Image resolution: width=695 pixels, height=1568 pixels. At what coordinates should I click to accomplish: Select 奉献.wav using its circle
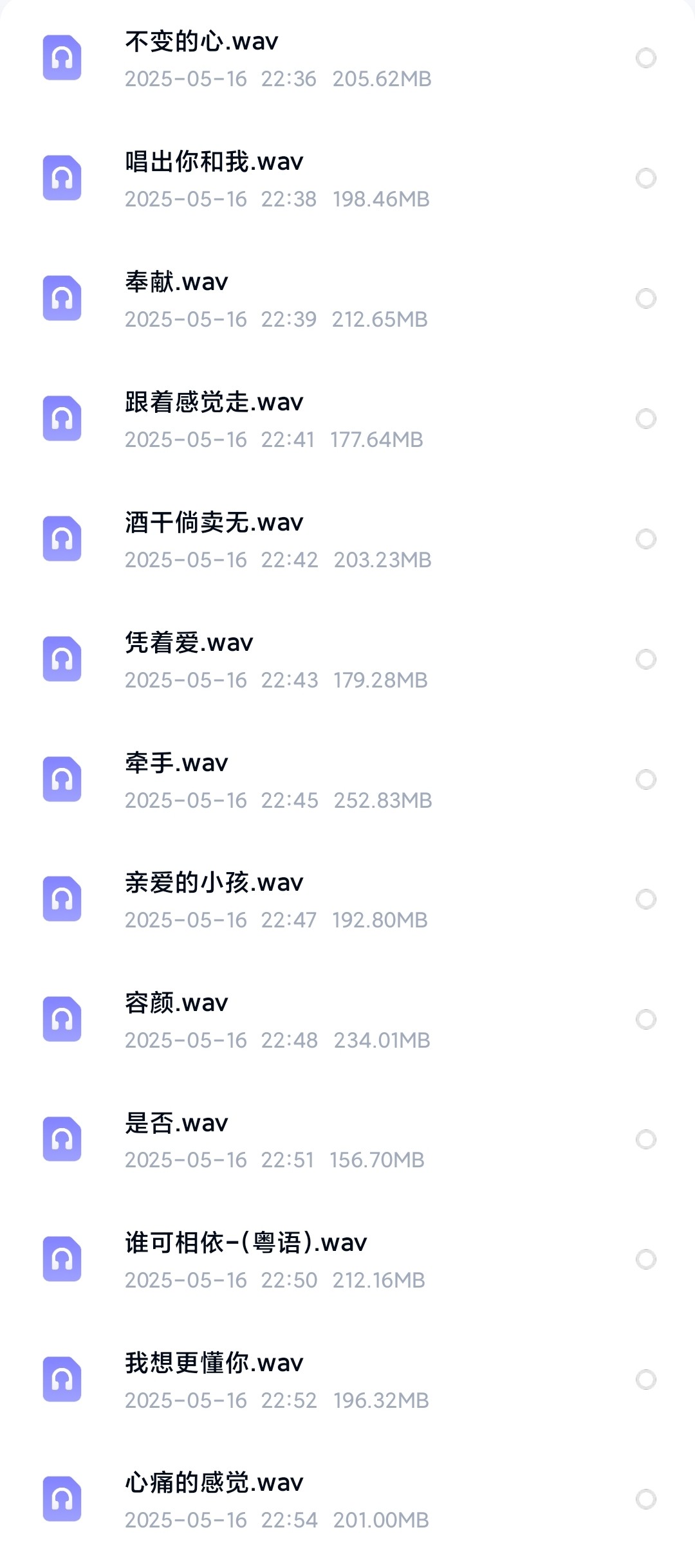point(645,298)
